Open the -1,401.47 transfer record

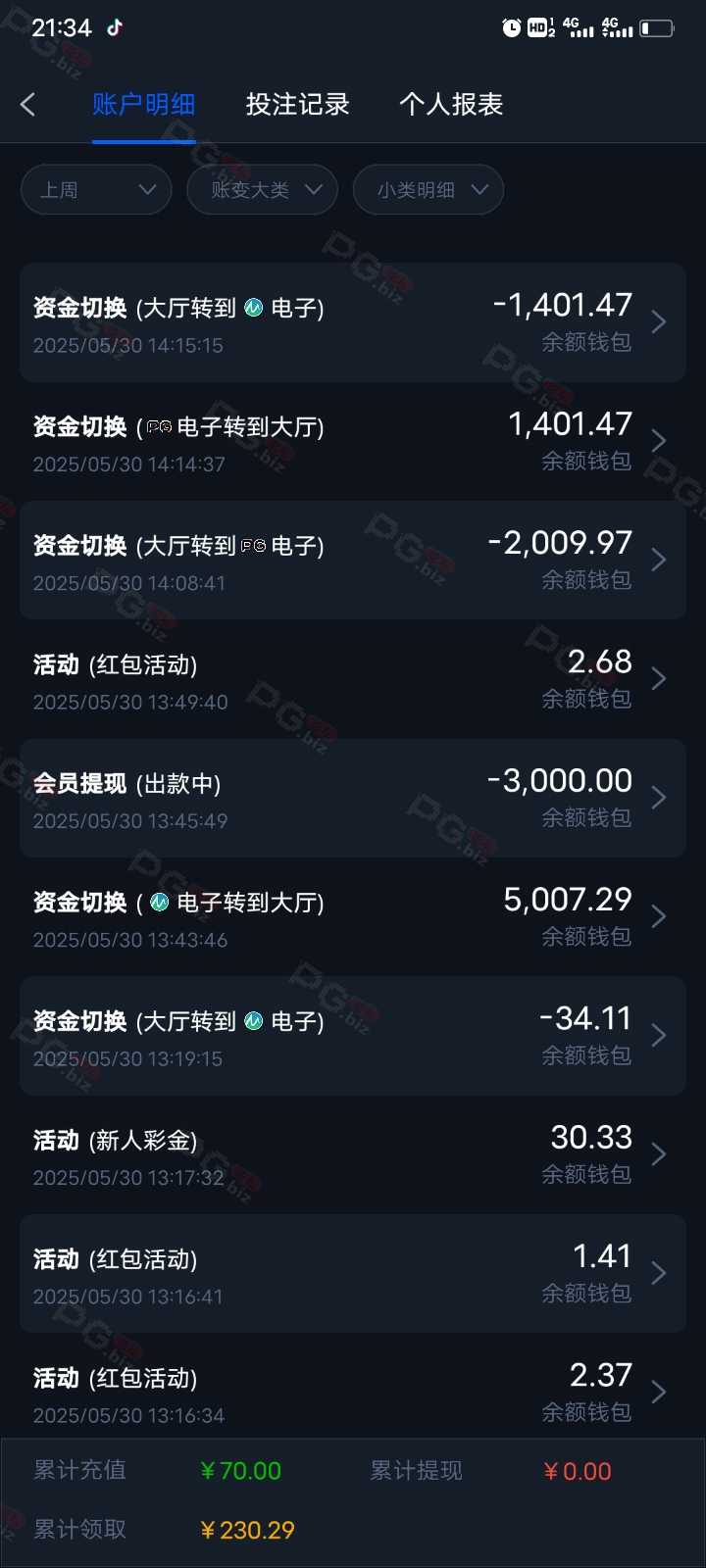pyautogui.click(x=353, y=322)
